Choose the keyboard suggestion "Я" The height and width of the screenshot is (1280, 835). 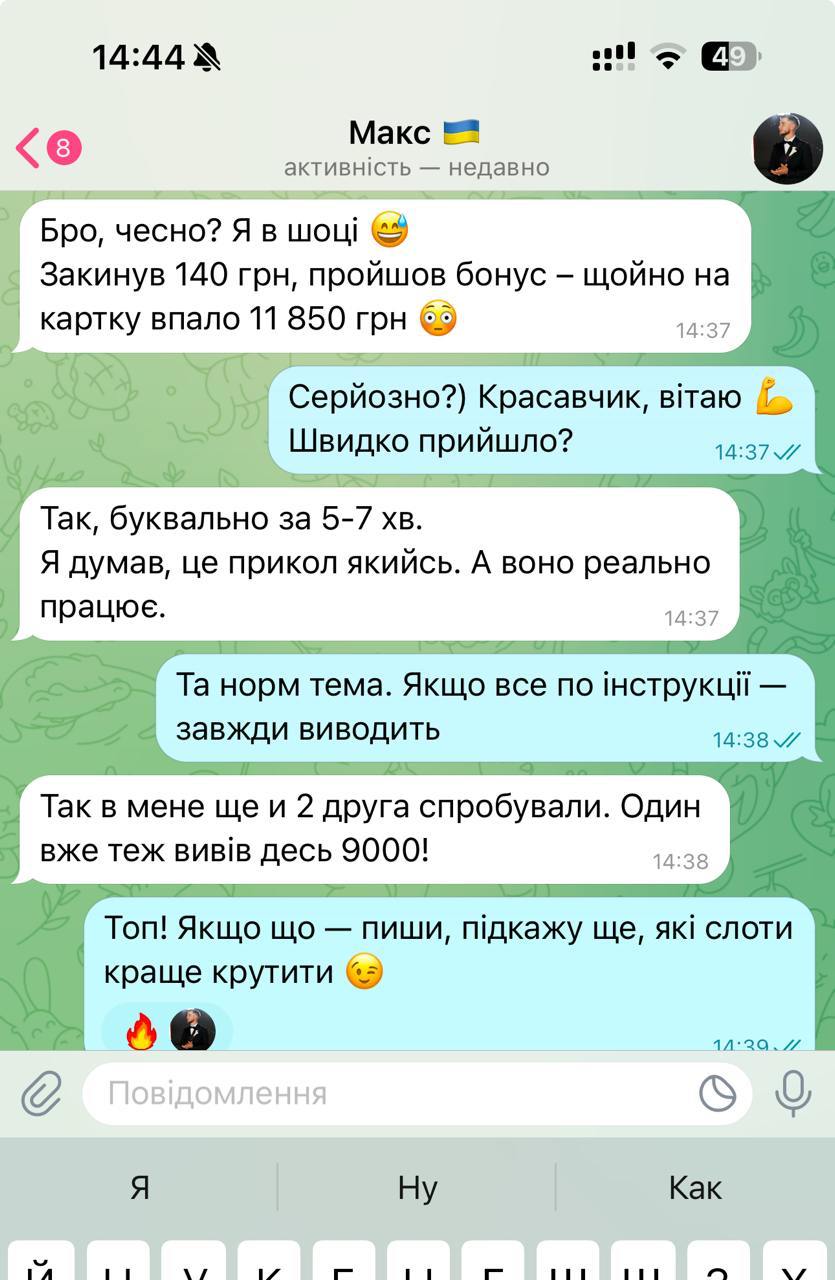coord(140,1187)
